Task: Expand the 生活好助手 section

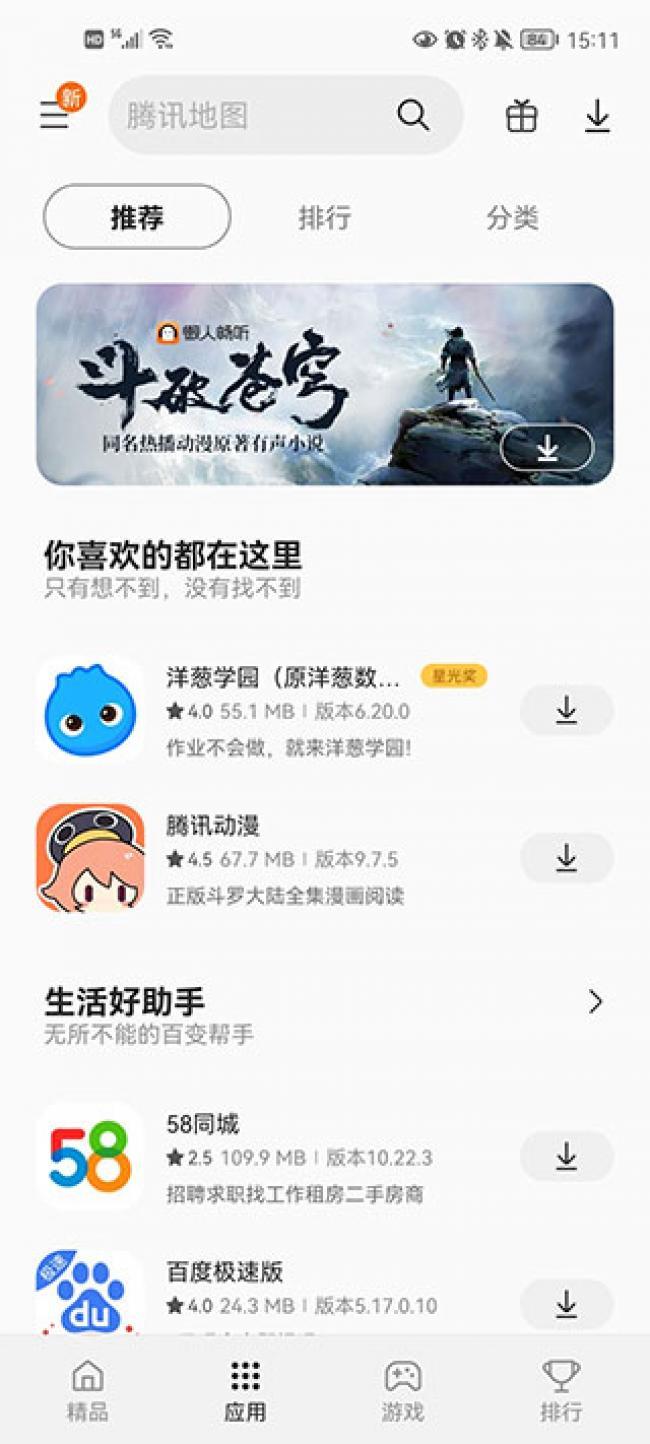Action: point(596,1002)
